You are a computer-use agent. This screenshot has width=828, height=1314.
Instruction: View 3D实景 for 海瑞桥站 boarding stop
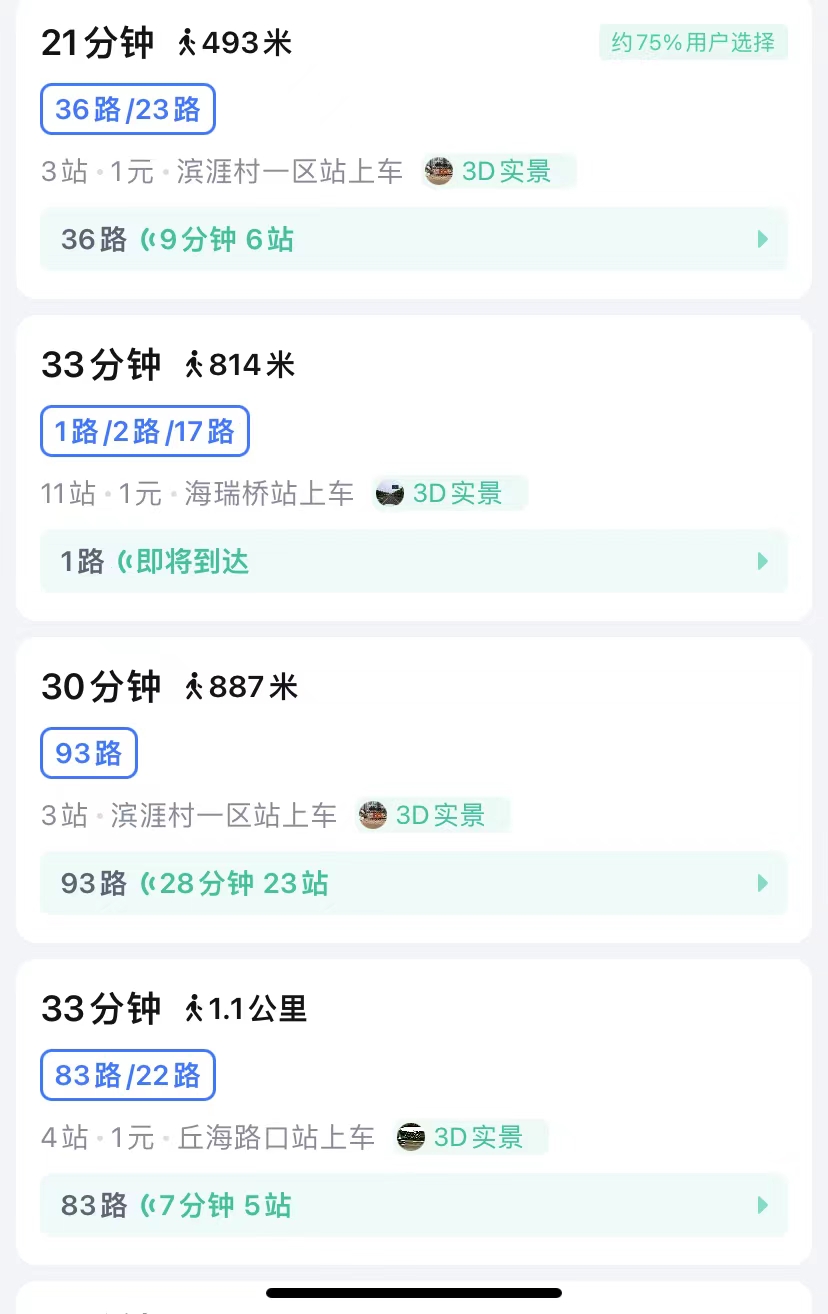[450, 493]
